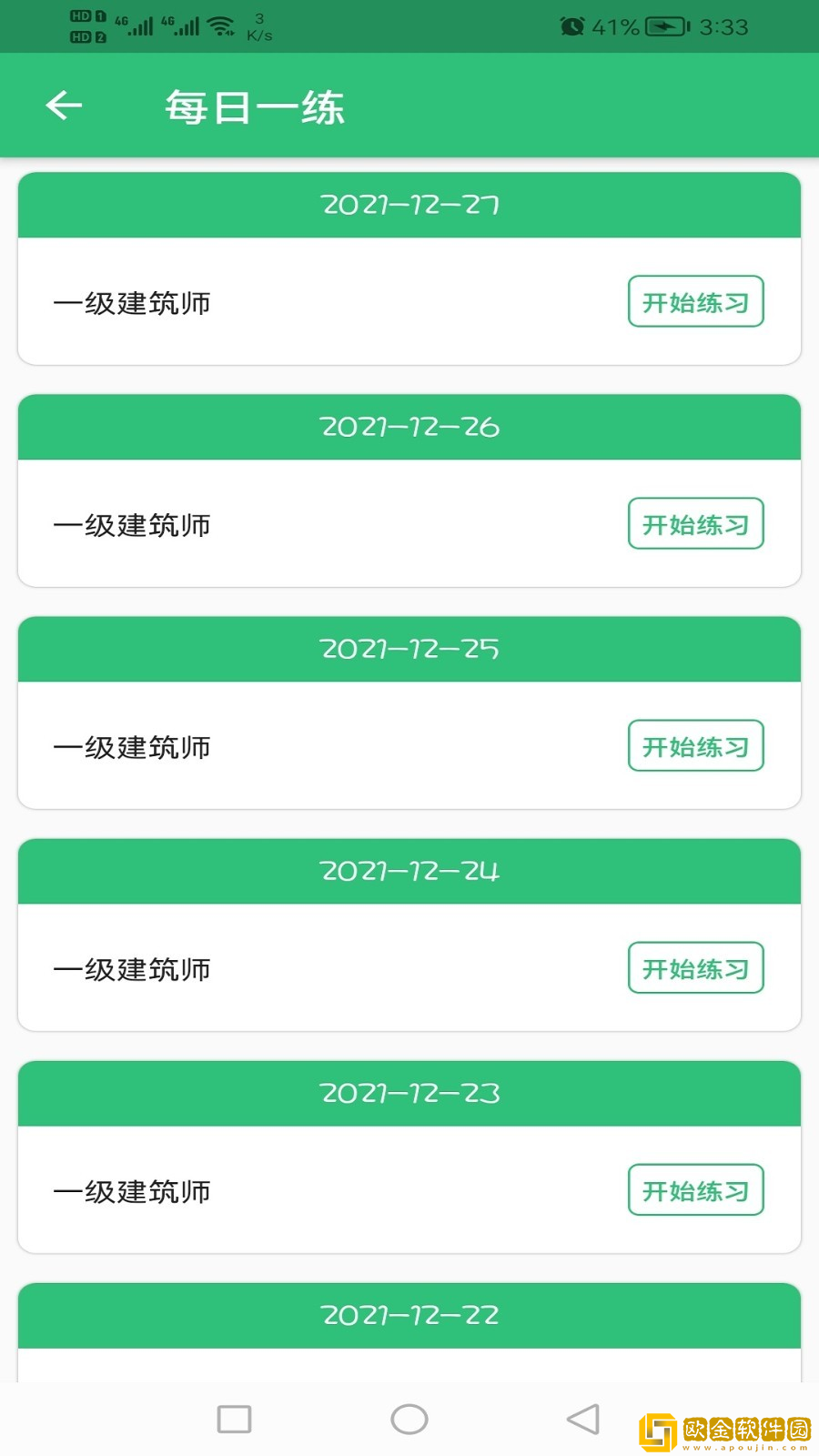This screenshot has height=1456, width=819.
Task: Tap the system home button
Action: click(x=409, y=1419)
